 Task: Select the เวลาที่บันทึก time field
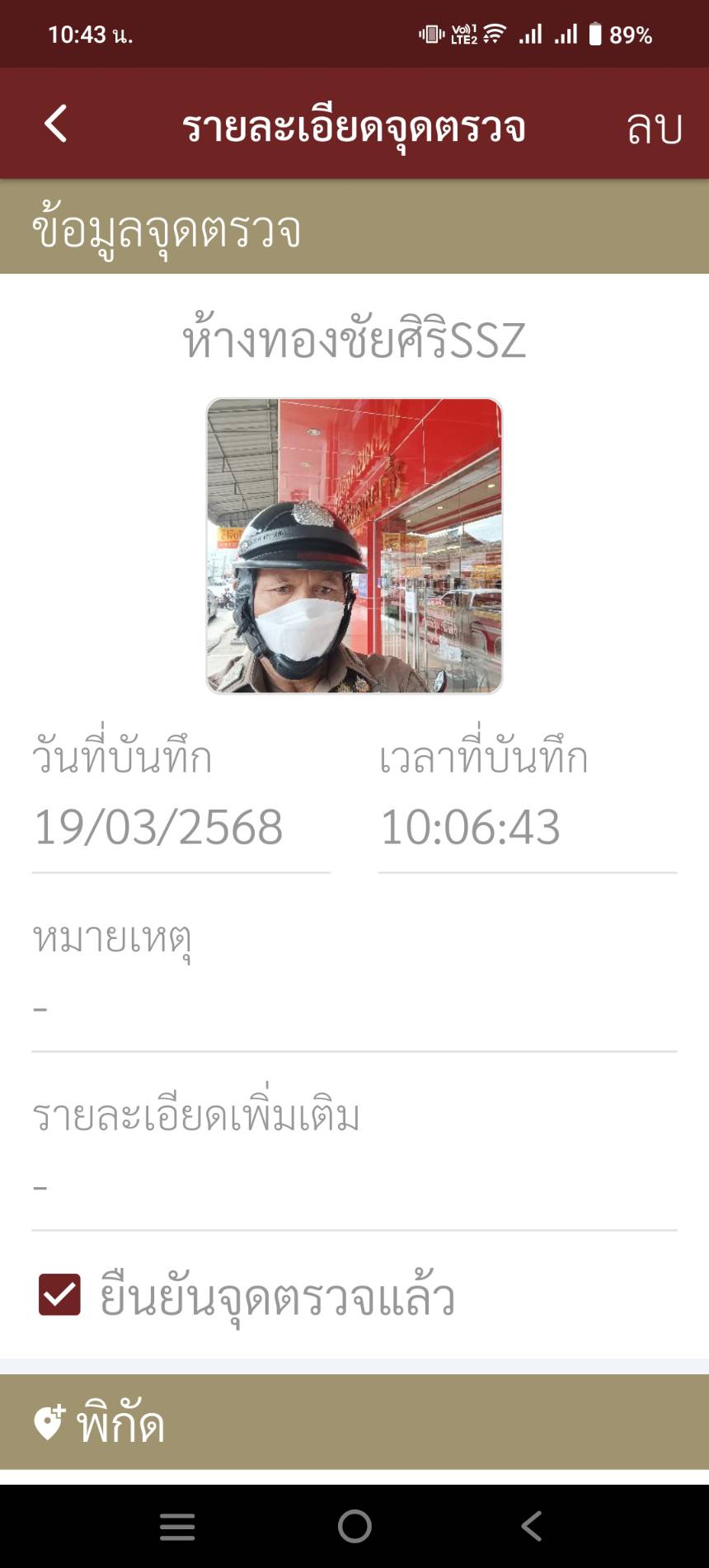tap(527, 827)
